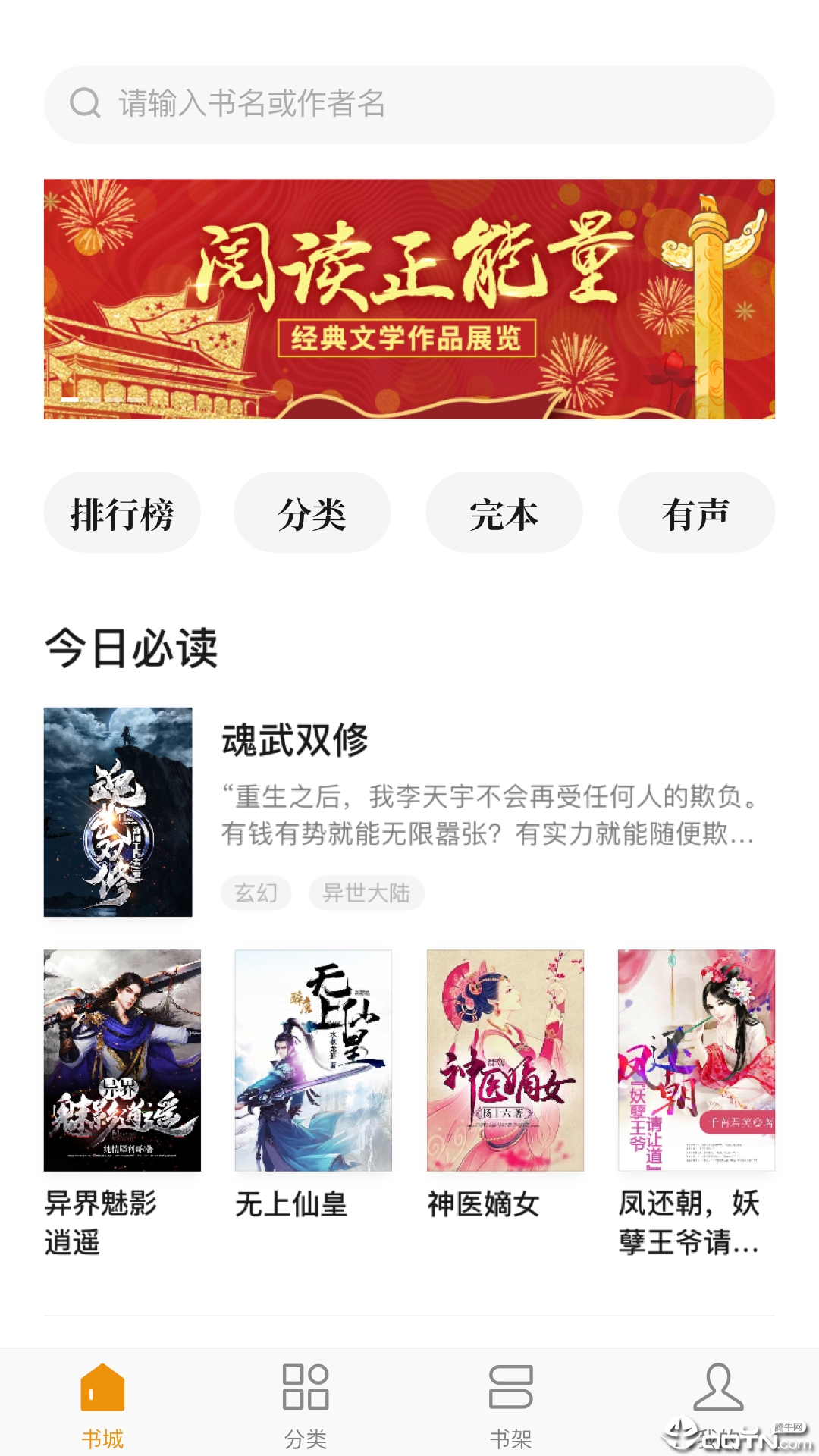Click the magnifier icon in search bar
Viewport: 819px width, 1456px height.
[x=85, y=105]
